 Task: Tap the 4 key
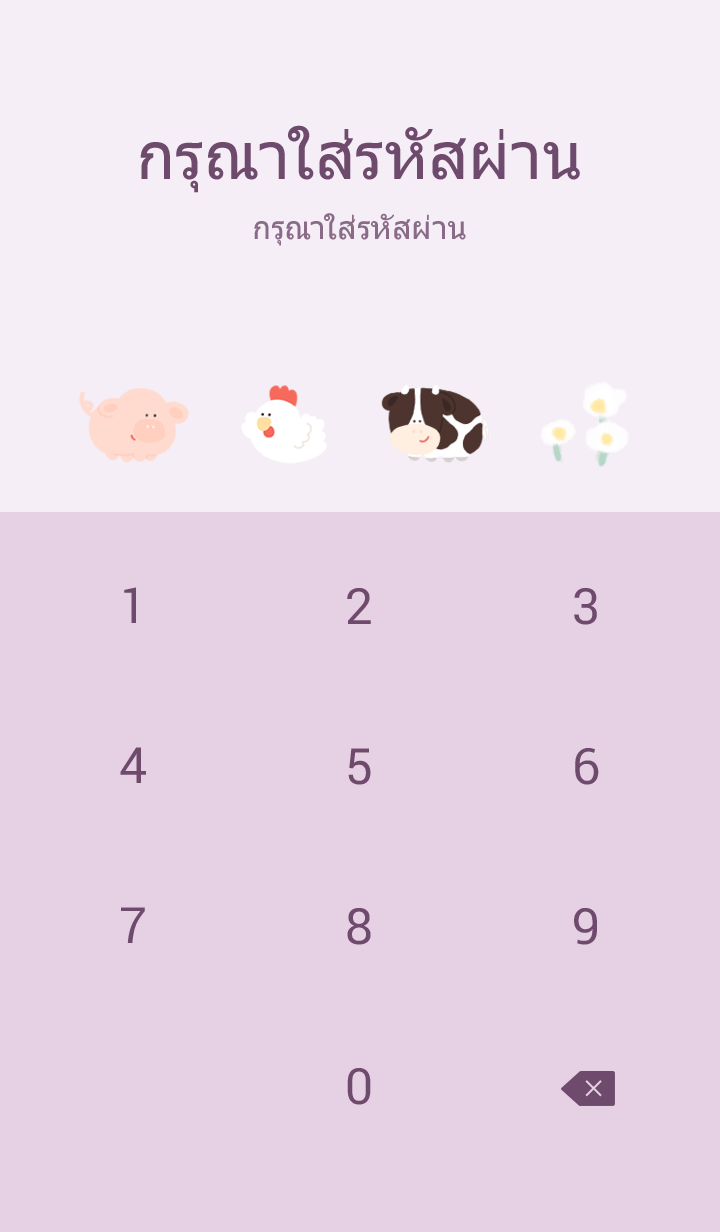click(x=132, y=767)
